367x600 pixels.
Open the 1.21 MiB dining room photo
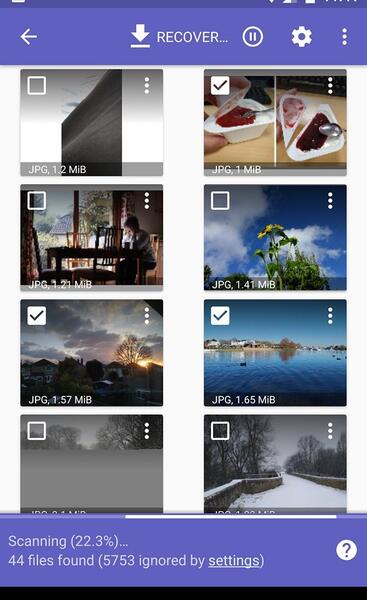[x=91, y=238]
